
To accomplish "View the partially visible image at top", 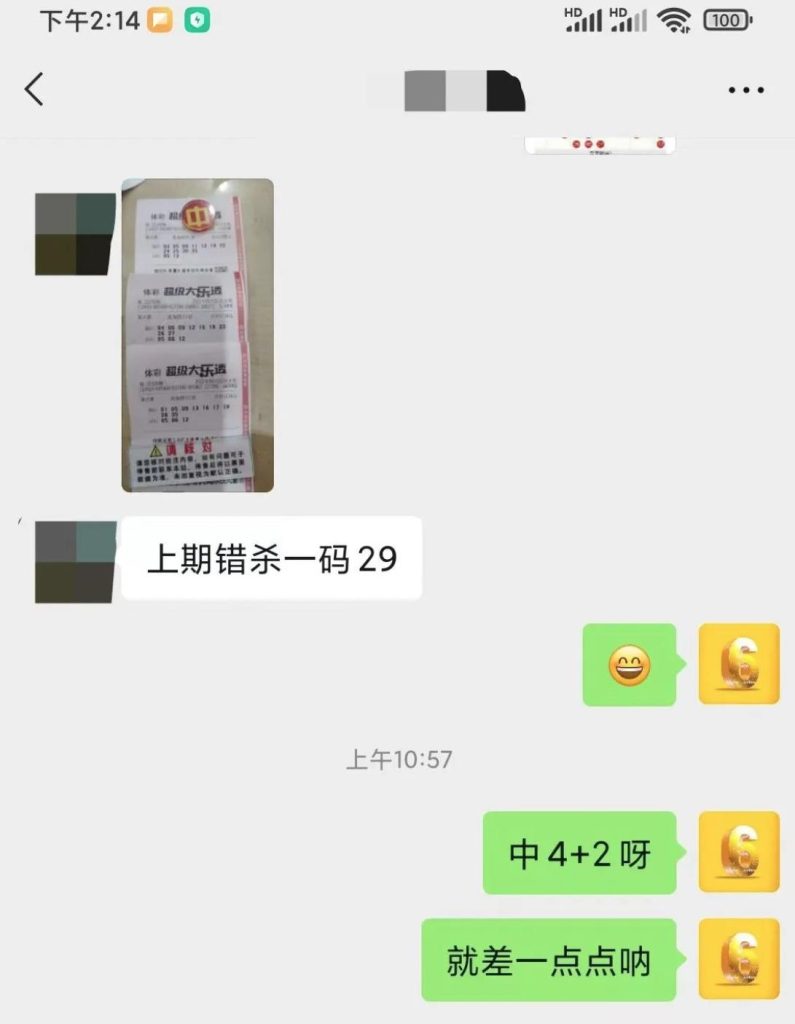I will [x=599, y=146].
